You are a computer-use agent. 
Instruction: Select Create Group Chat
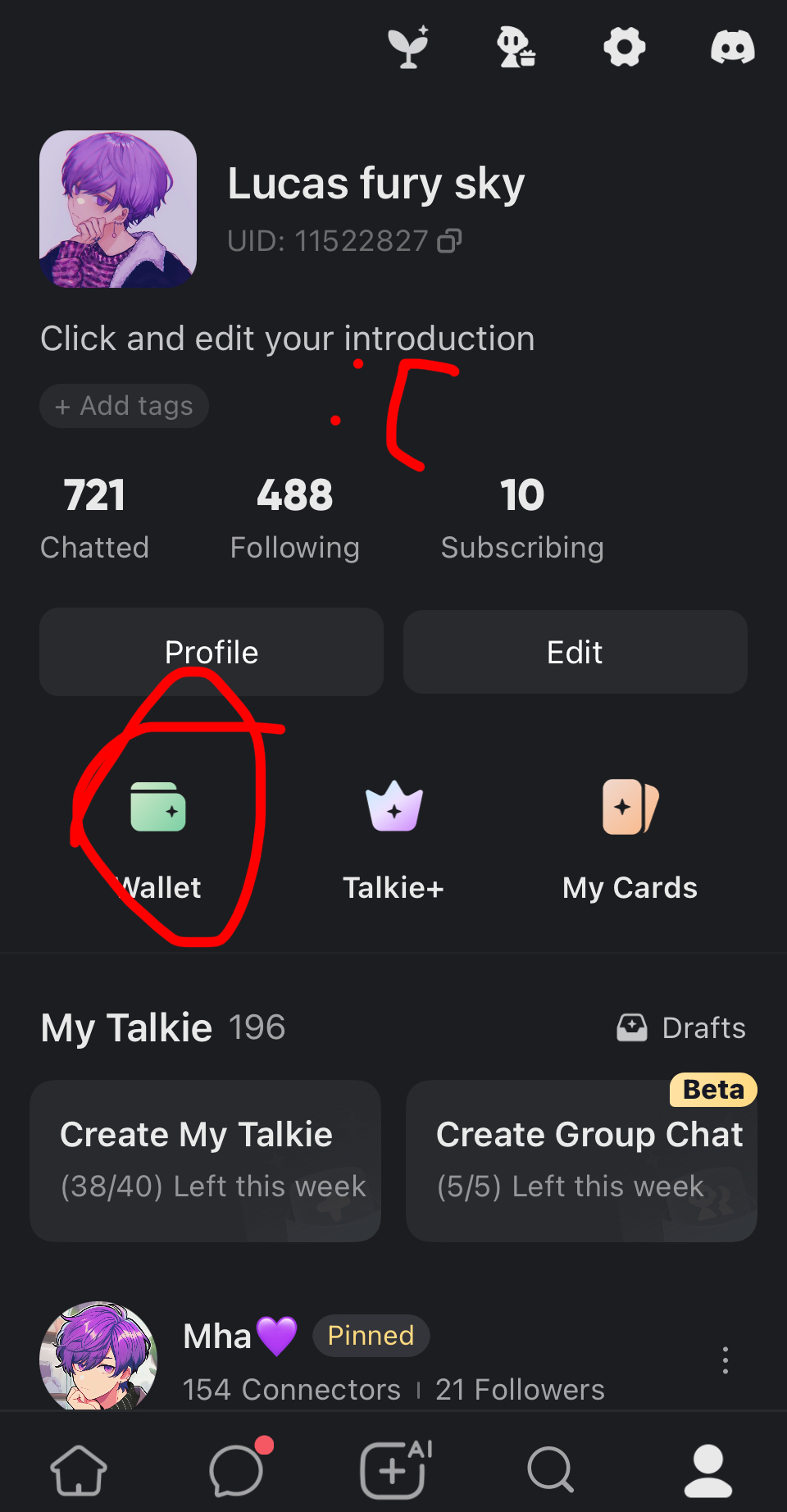coord(581,1159)
